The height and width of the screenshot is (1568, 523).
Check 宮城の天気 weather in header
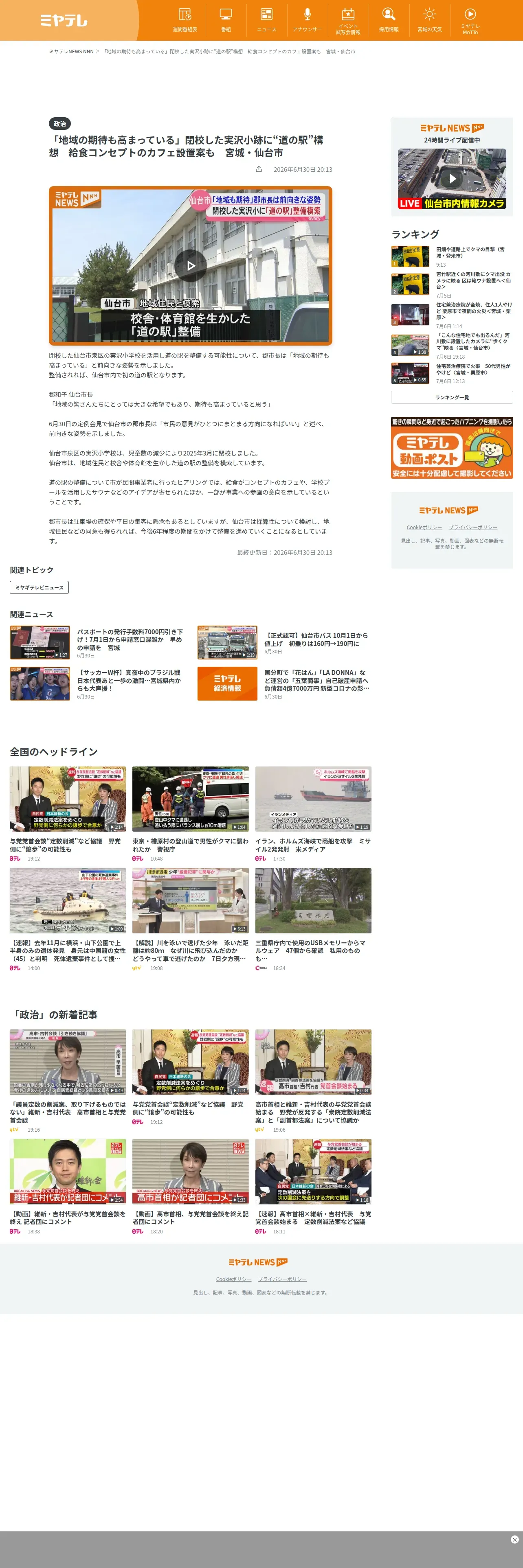[429, 20]
